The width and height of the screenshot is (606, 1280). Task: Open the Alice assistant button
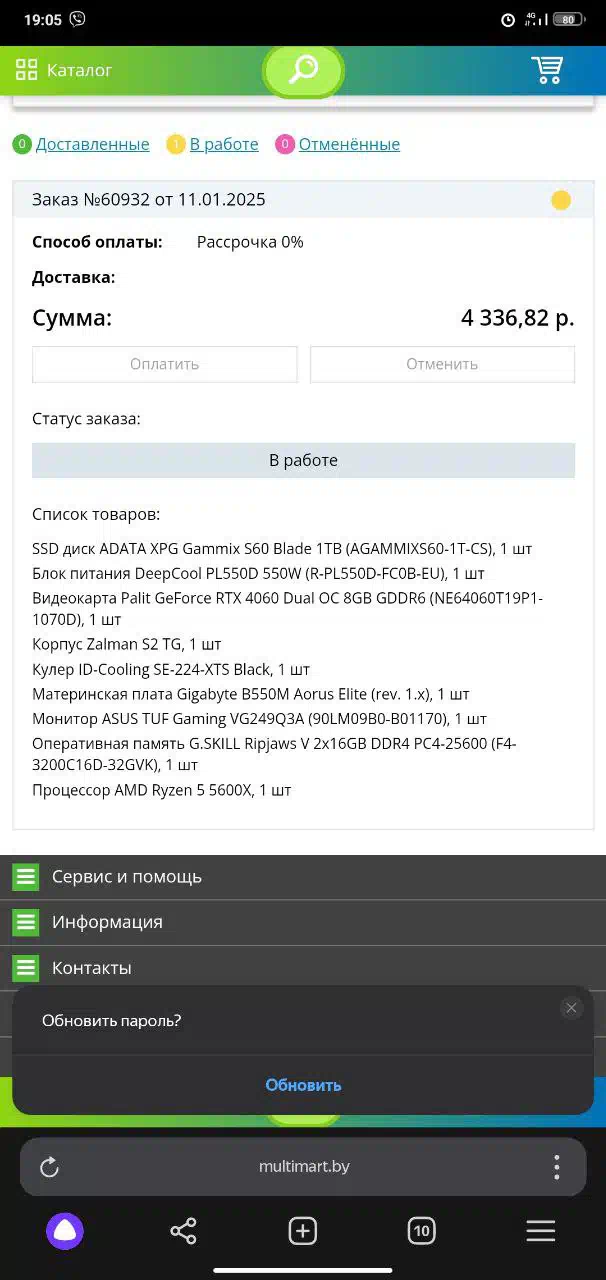[x=65, y=1231]
